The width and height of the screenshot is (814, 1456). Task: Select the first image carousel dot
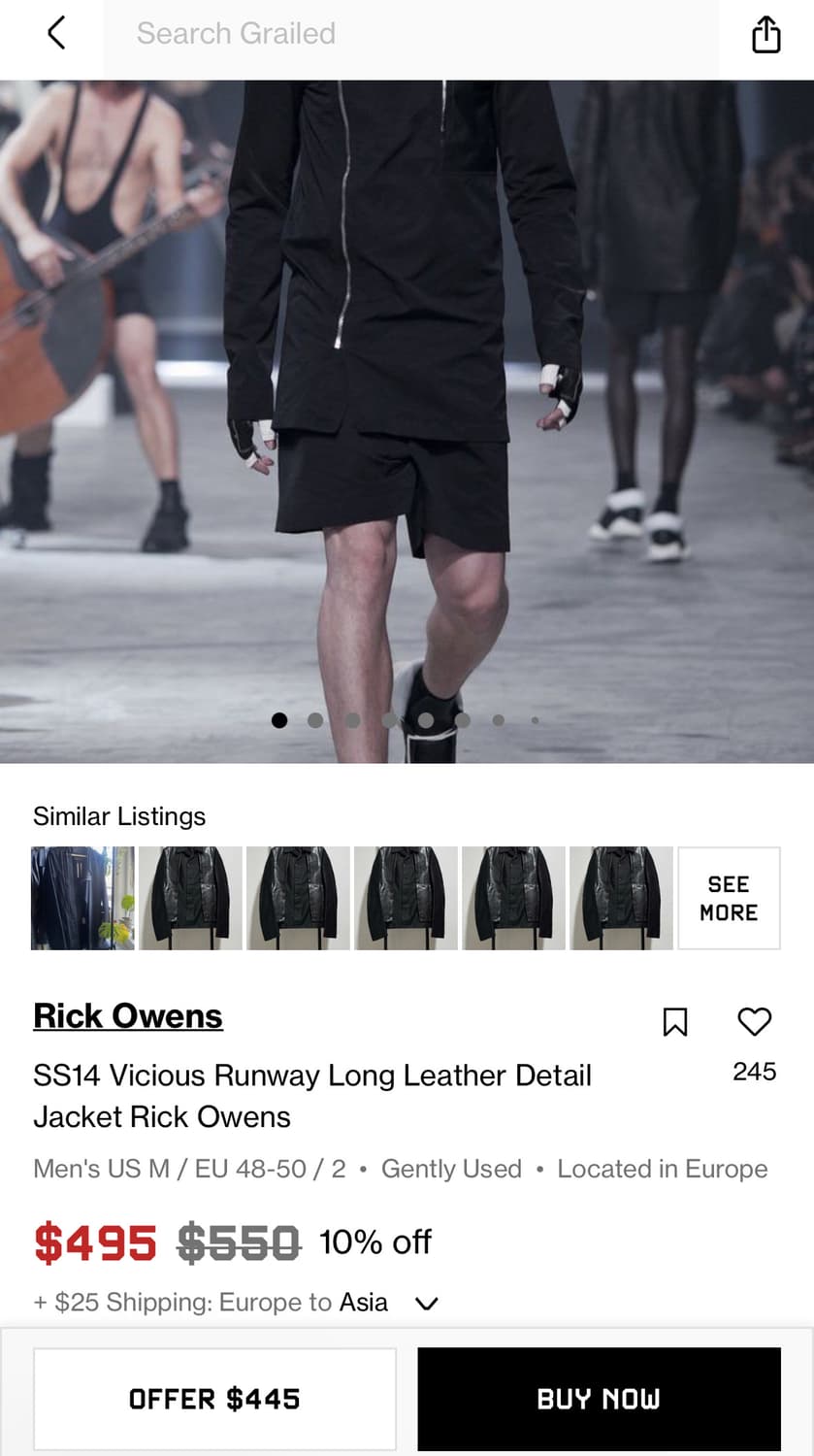pyautogui.click(x=278, y=720)
